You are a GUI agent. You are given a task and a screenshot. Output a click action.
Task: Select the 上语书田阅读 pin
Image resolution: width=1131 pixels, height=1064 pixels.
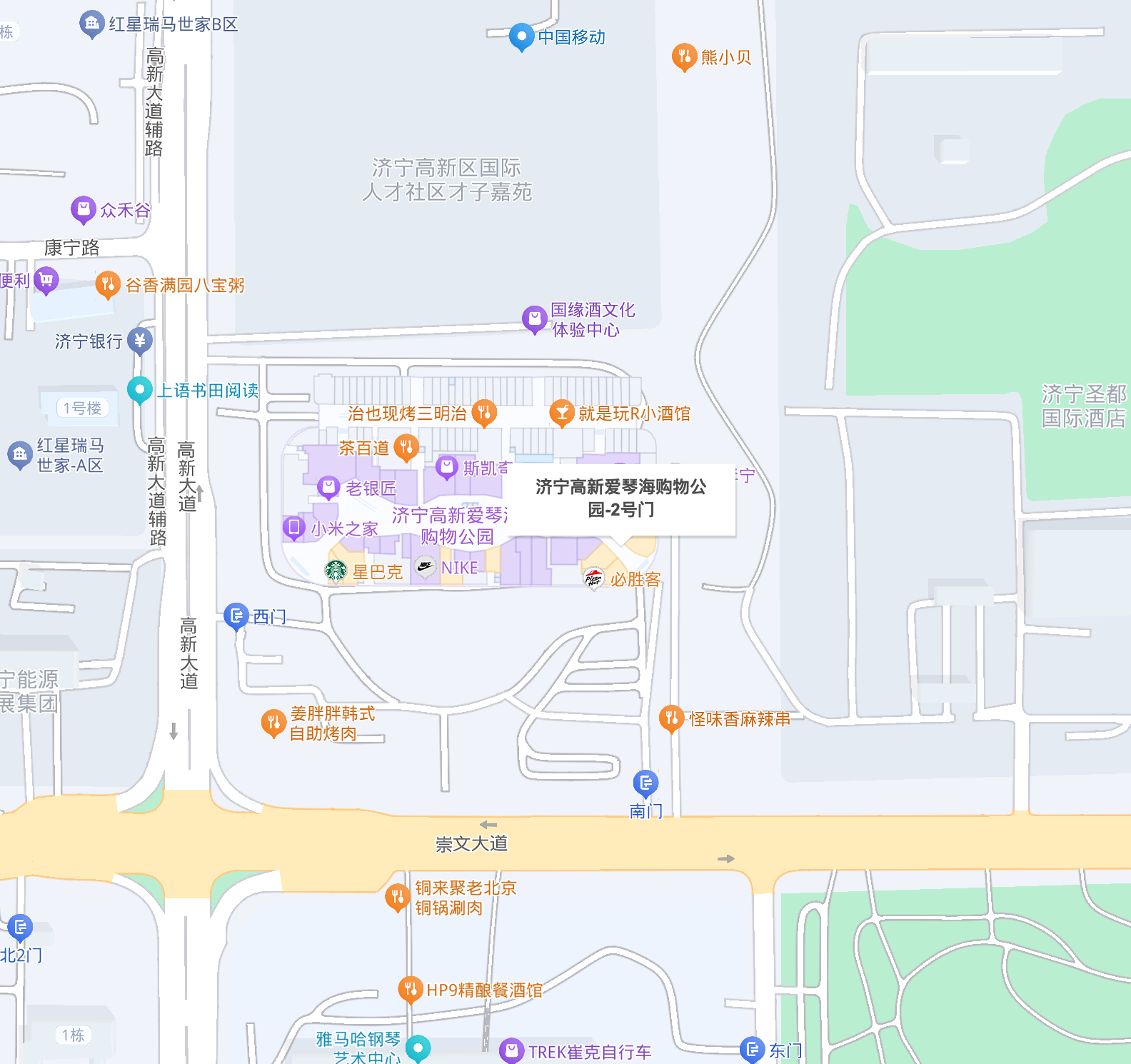(x=139, y=390)
